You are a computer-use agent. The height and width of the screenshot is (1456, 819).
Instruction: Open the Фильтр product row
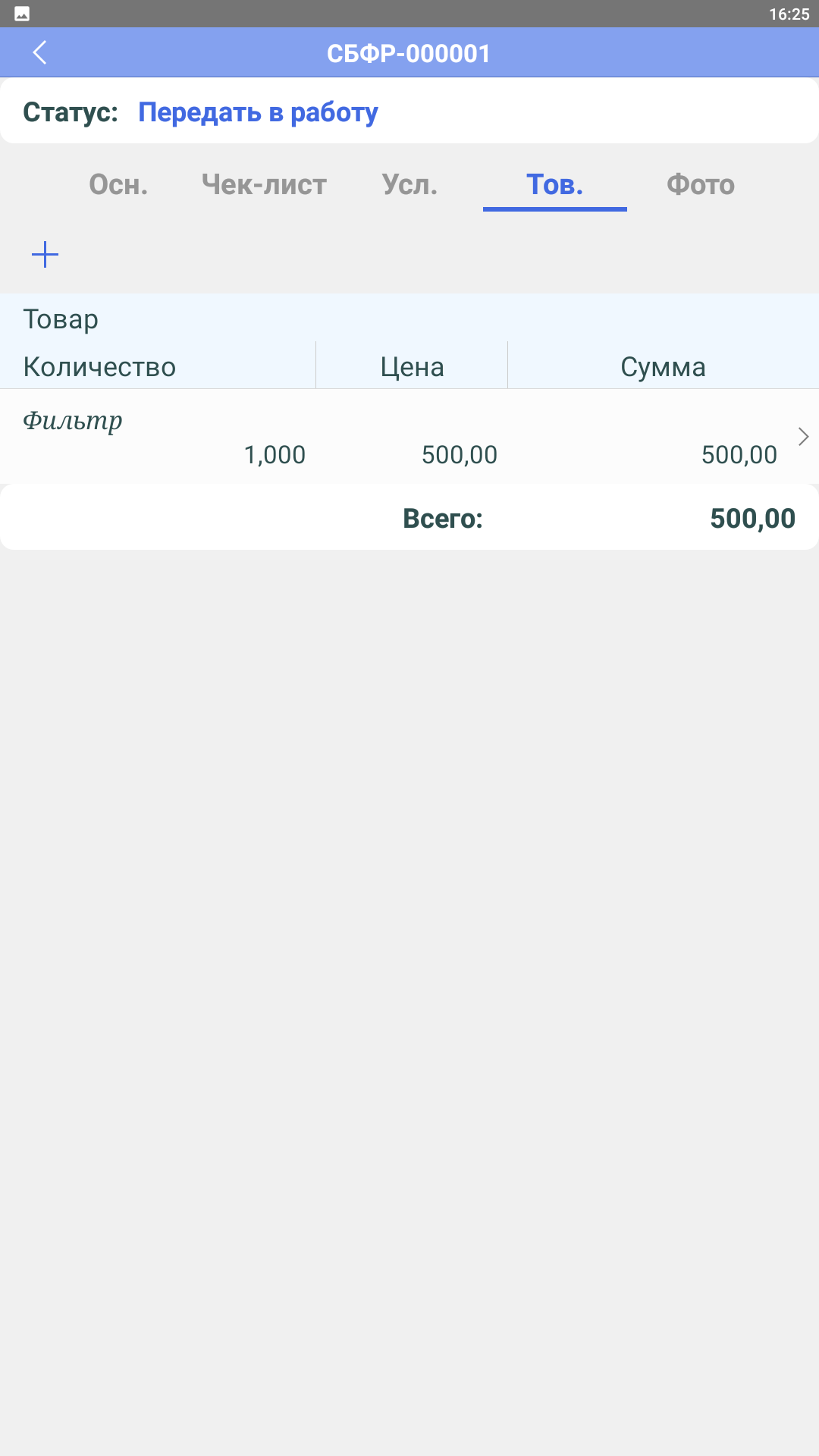coord(409,438)
